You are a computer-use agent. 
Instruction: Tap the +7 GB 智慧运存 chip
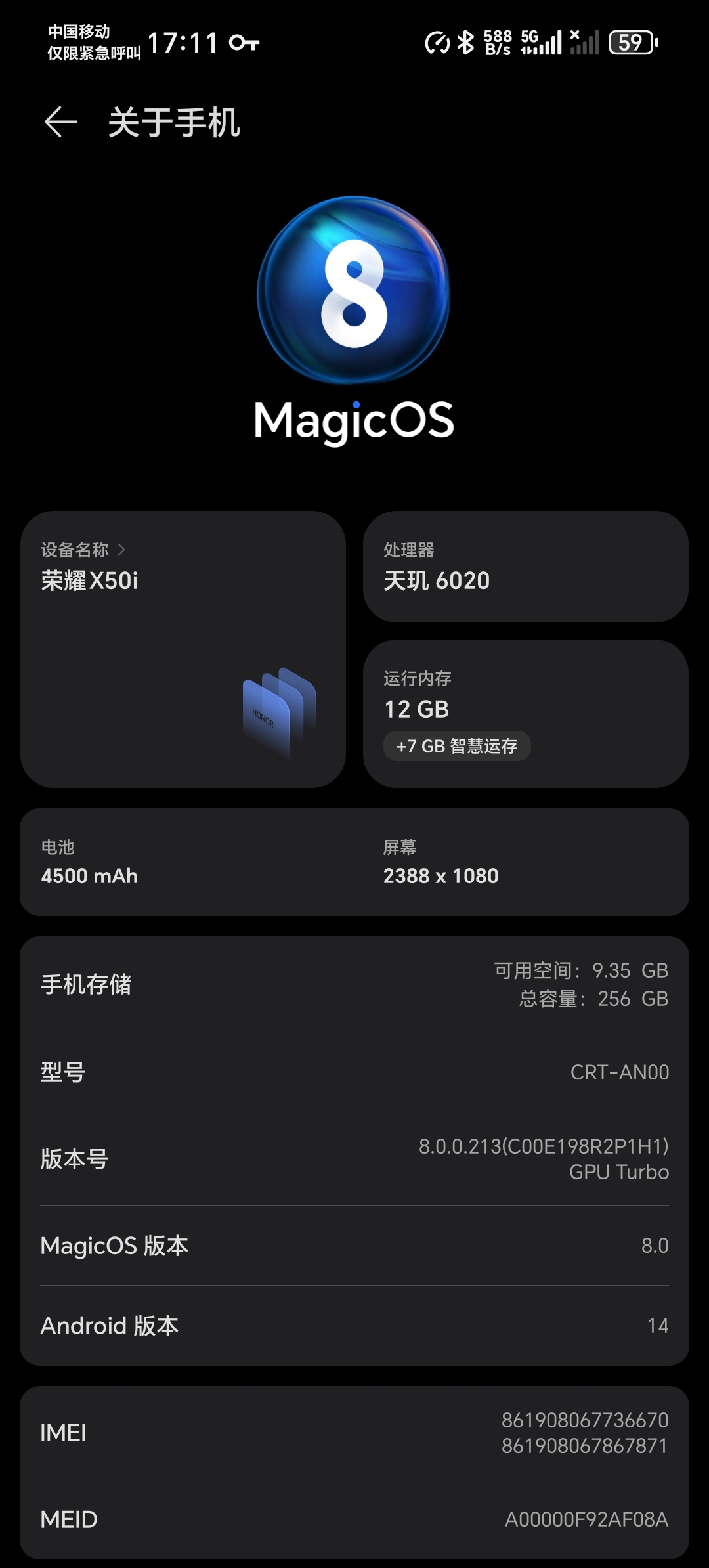coord(457,746)
